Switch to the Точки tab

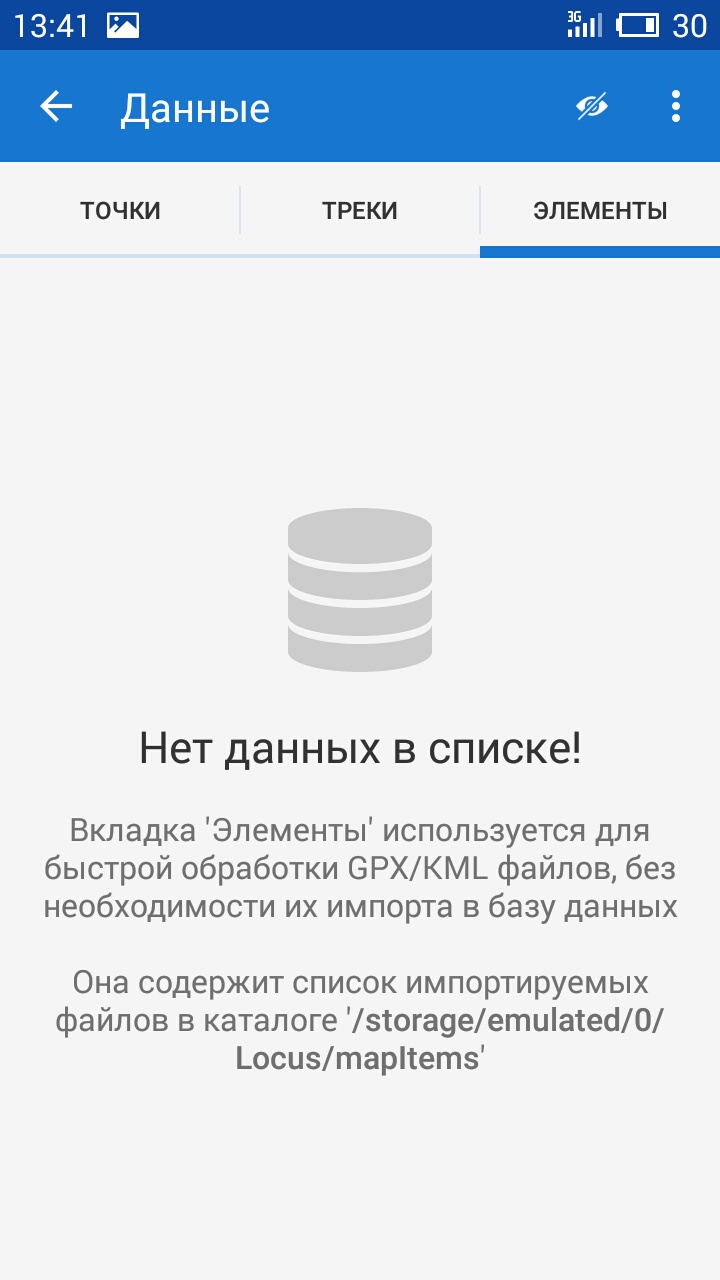pos(120,211)
